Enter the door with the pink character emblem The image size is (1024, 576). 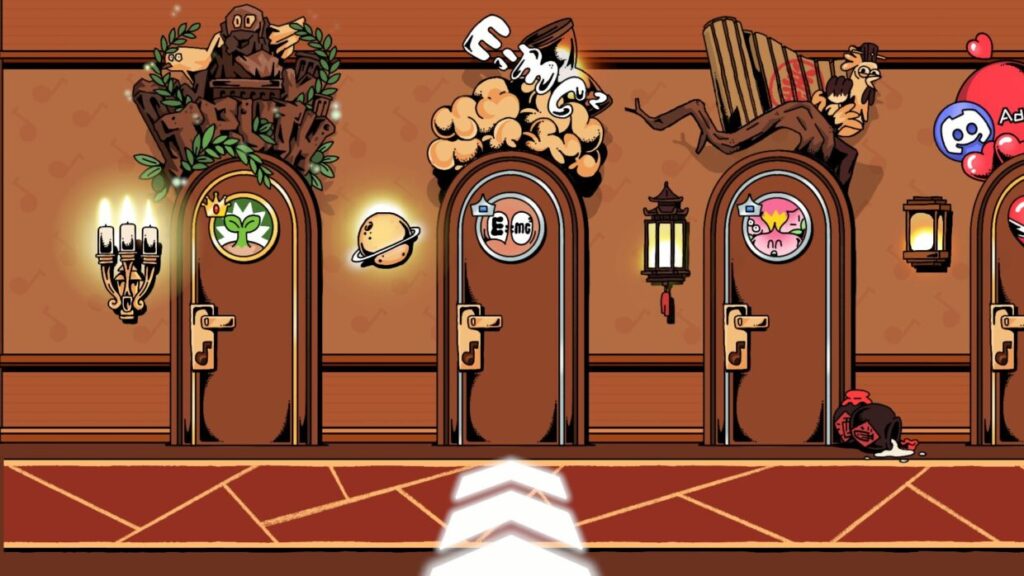(x=778, y=320)
